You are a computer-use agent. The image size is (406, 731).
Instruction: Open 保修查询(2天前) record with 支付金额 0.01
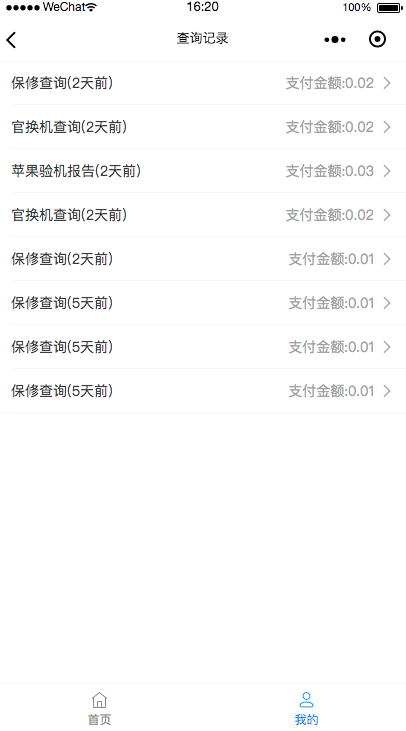coord(203,259)
